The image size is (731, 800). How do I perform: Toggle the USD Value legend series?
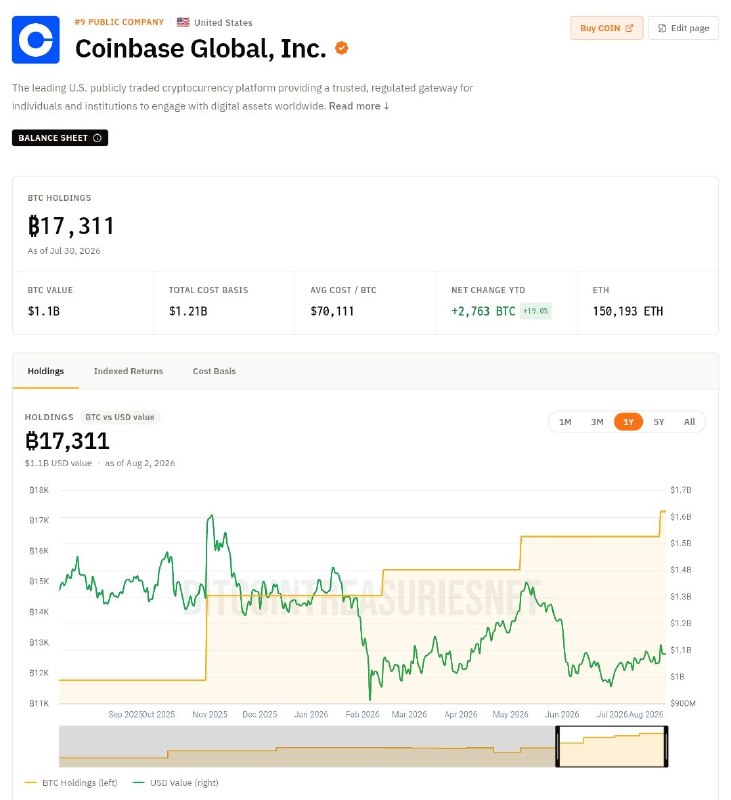tap(175, 783)
